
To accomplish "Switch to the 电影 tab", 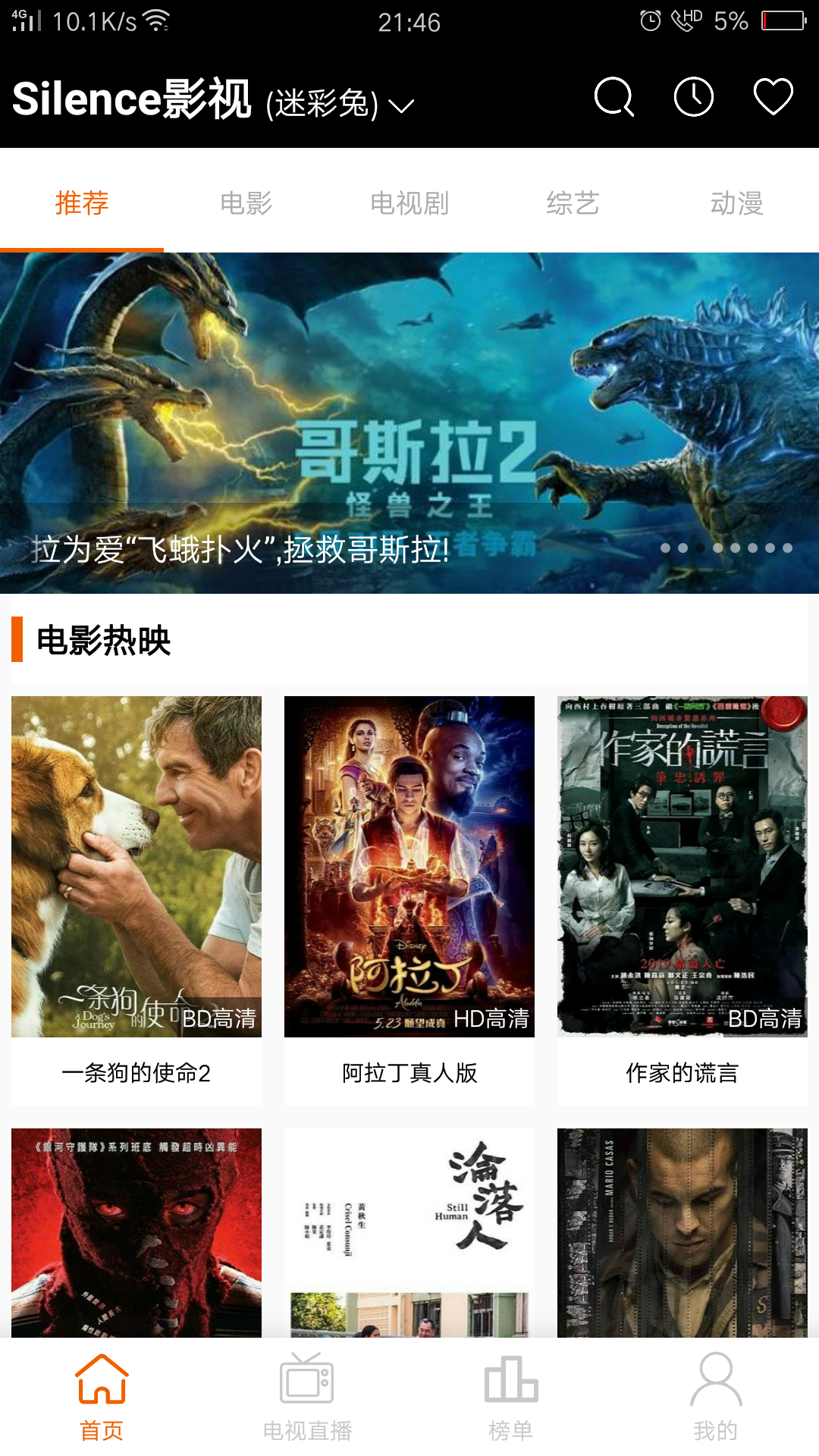I will click(246, 202).
